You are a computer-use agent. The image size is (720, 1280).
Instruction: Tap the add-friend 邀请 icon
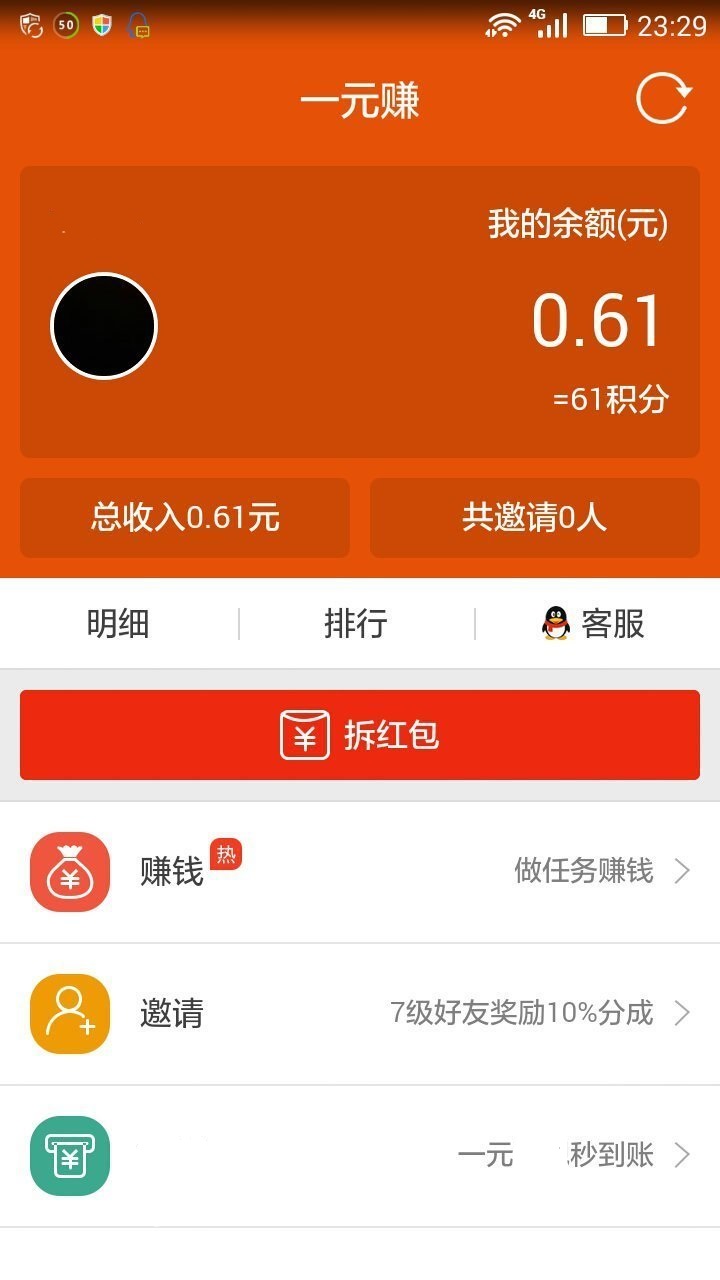68,1014
